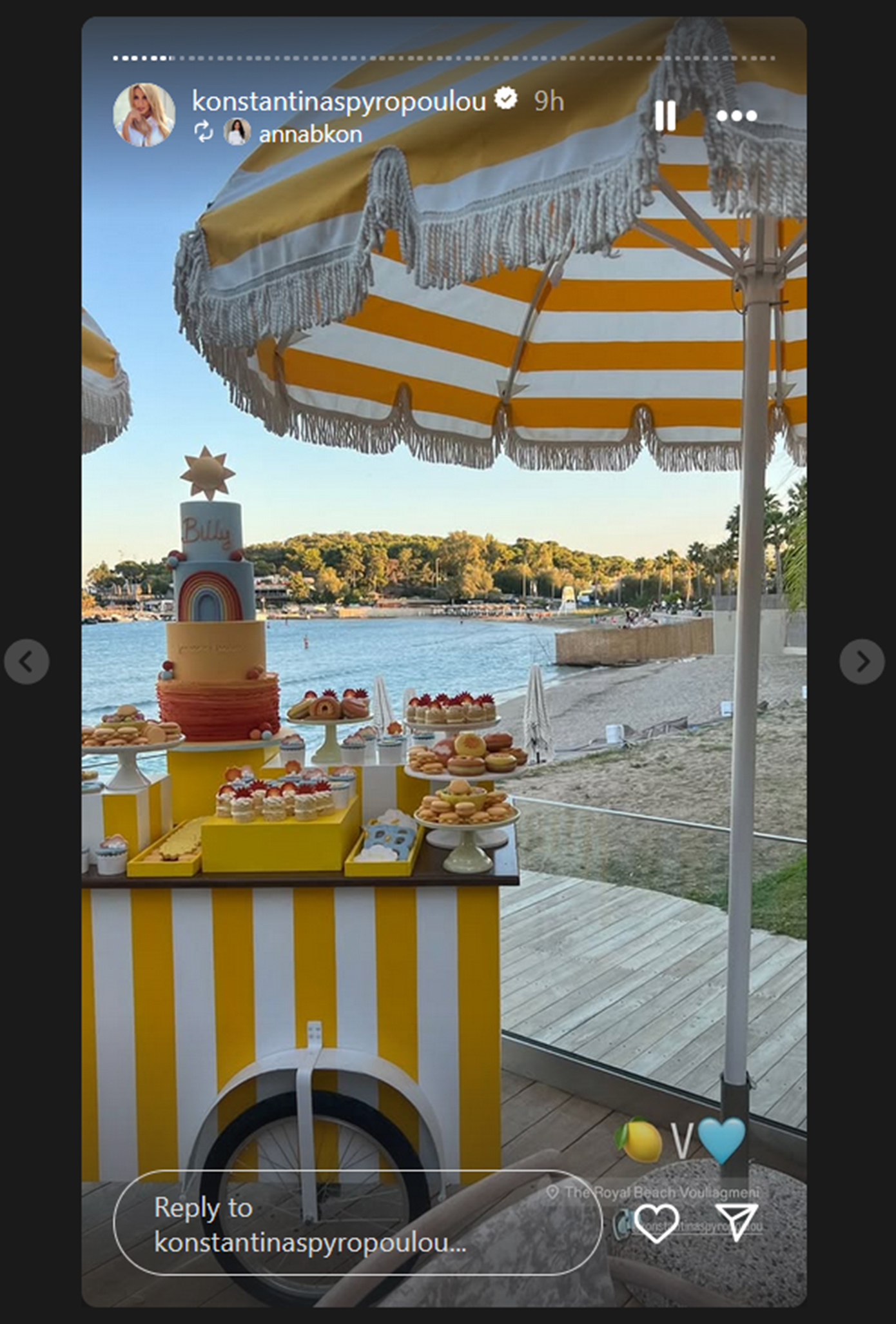The image size is (896, 1324).
Task: Go to the previous story
Action: [x=26, y=661]
